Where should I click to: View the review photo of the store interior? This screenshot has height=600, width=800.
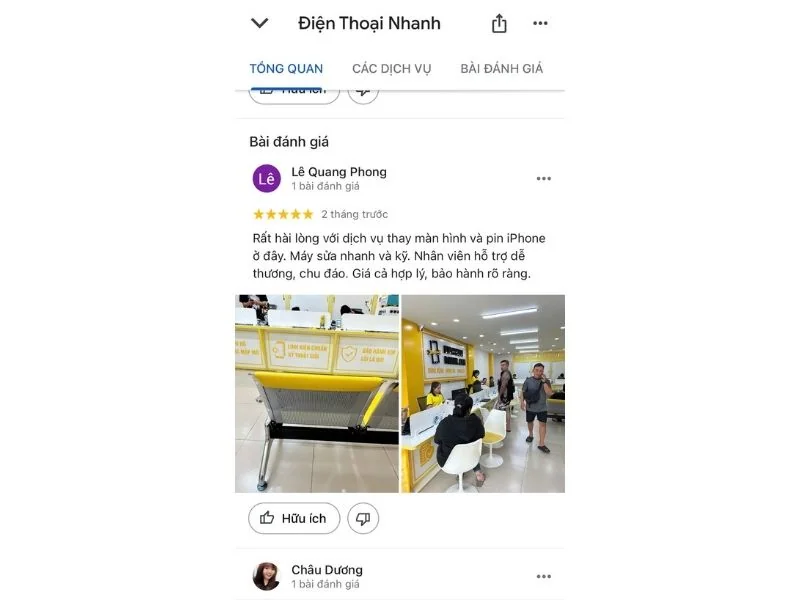tap(483, 393)
